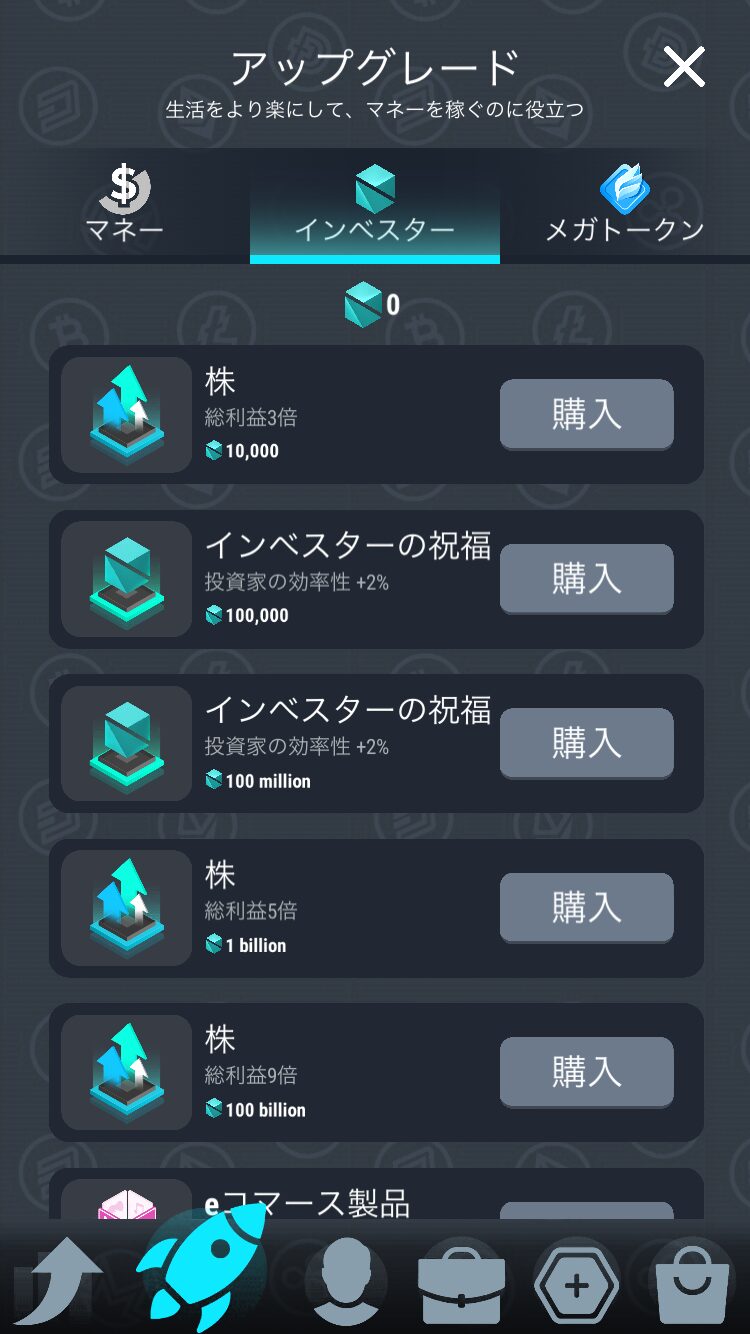Tap 購入 for 株 総利益3倍 upgrade

(x=586, y=414)
